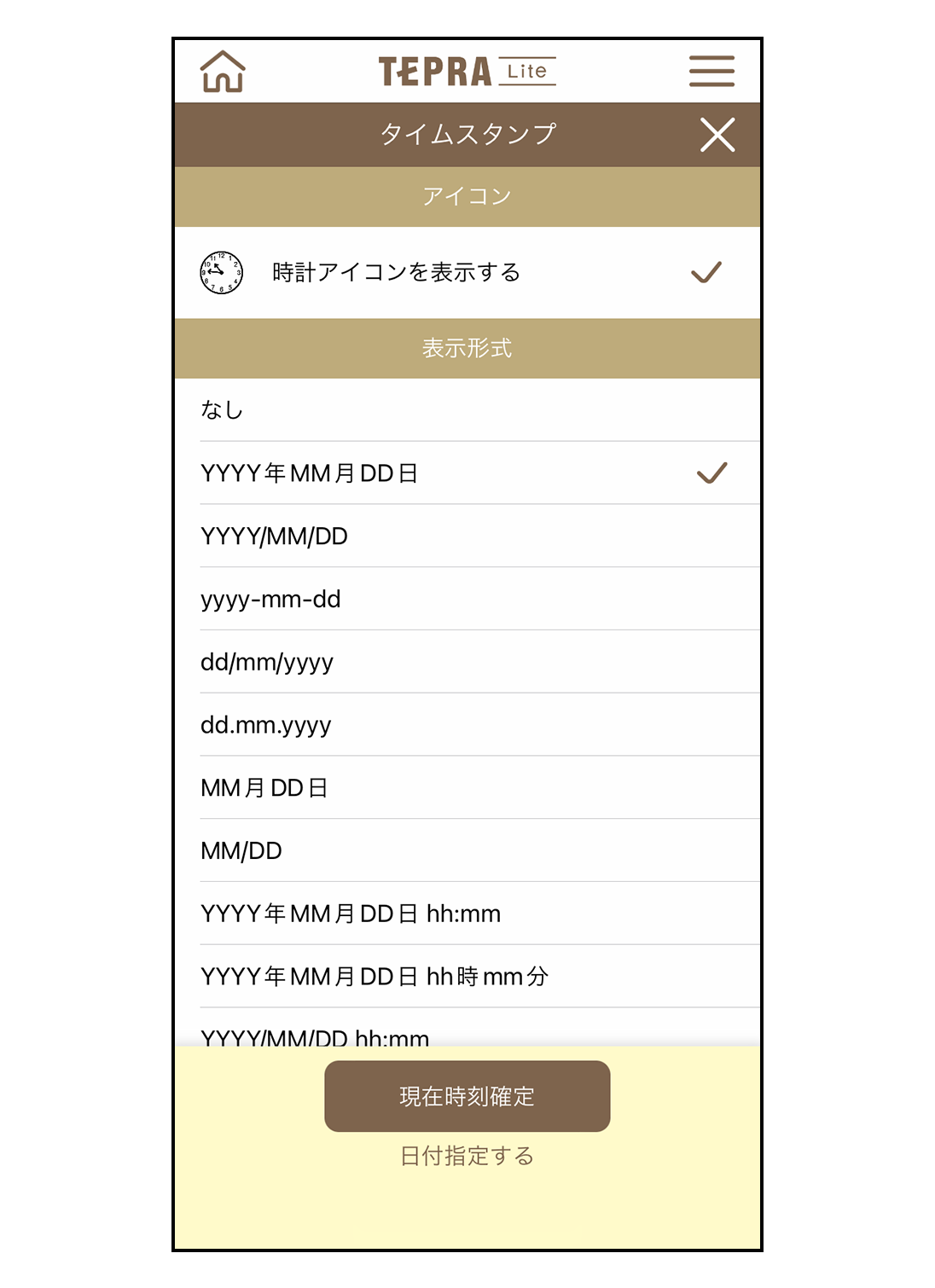Choose the YYYY年MM月DD日 date-only format

click(467, 473)
